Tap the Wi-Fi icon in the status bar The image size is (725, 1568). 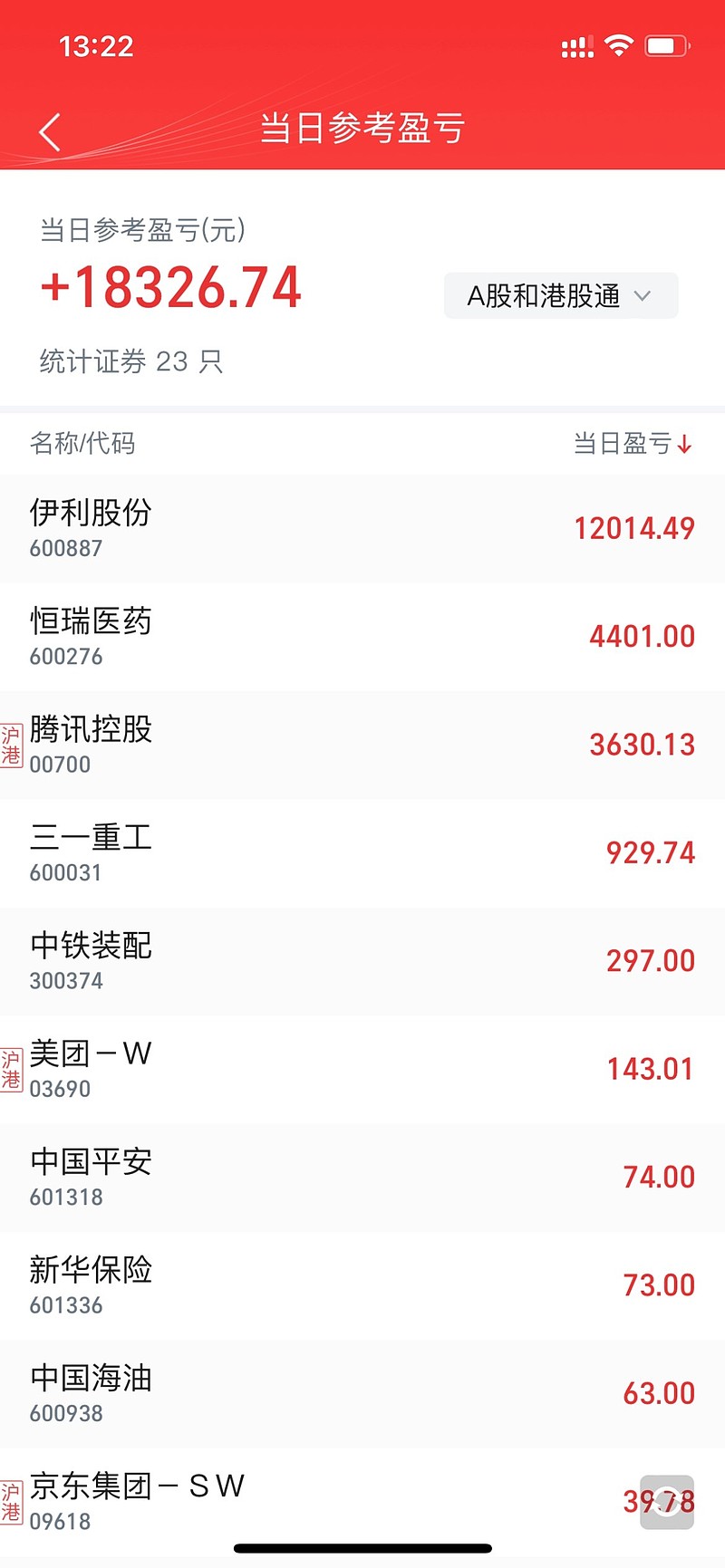click(x=619, y=44)
